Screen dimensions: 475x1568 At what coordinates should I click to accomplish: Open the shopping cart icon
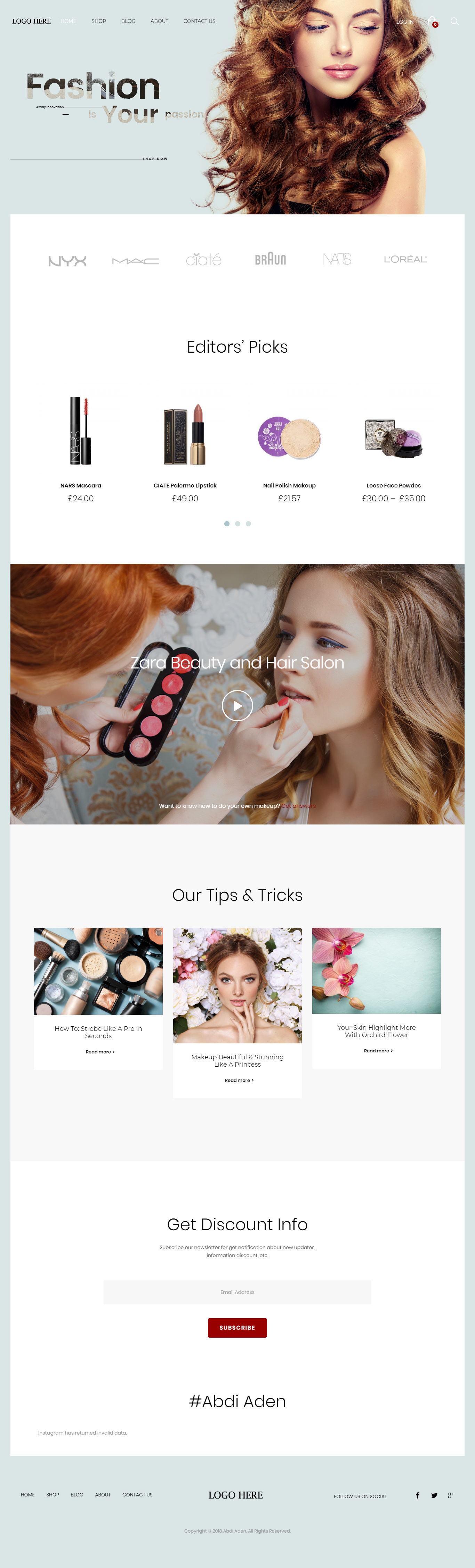432,21
